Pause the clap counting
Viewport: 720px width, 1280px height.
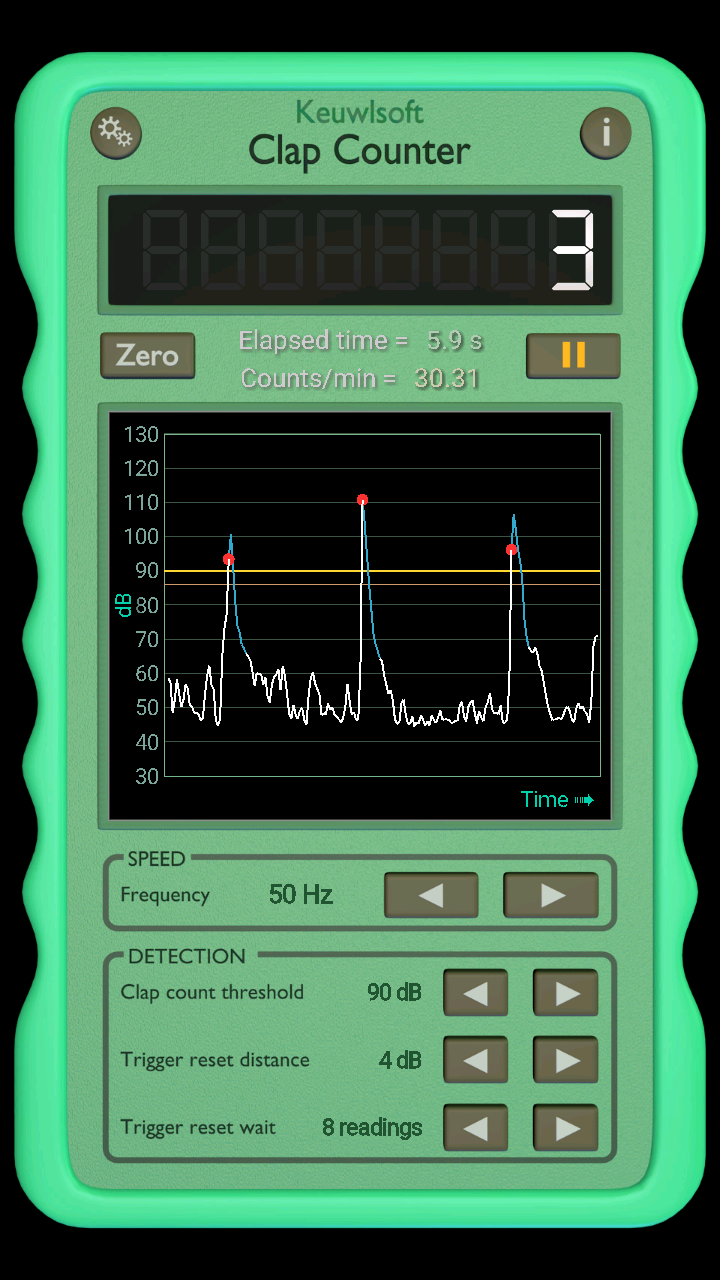coord(573,356)
